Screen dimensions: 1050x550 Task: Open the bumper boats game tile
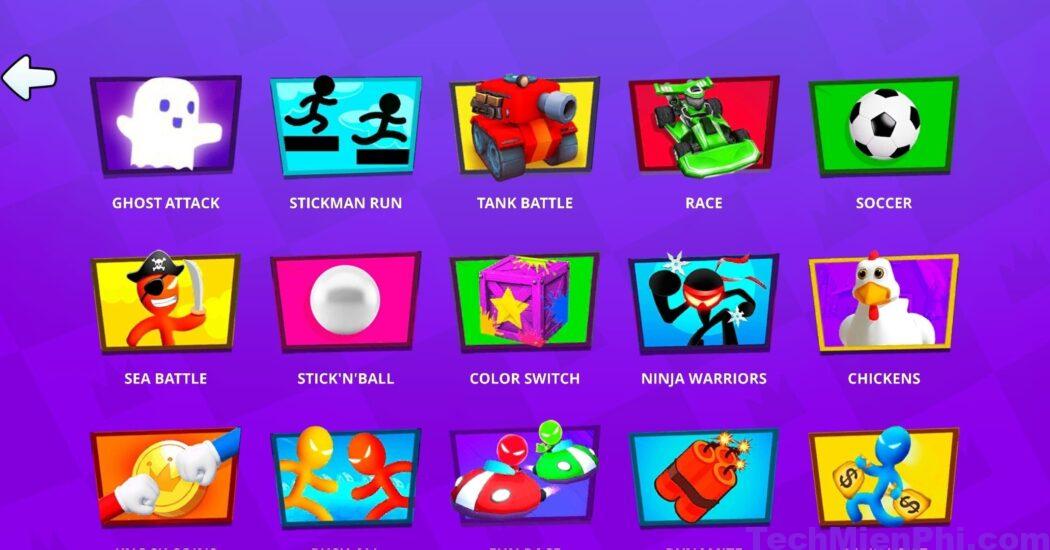pyautogui.click(x=524, y=478)
